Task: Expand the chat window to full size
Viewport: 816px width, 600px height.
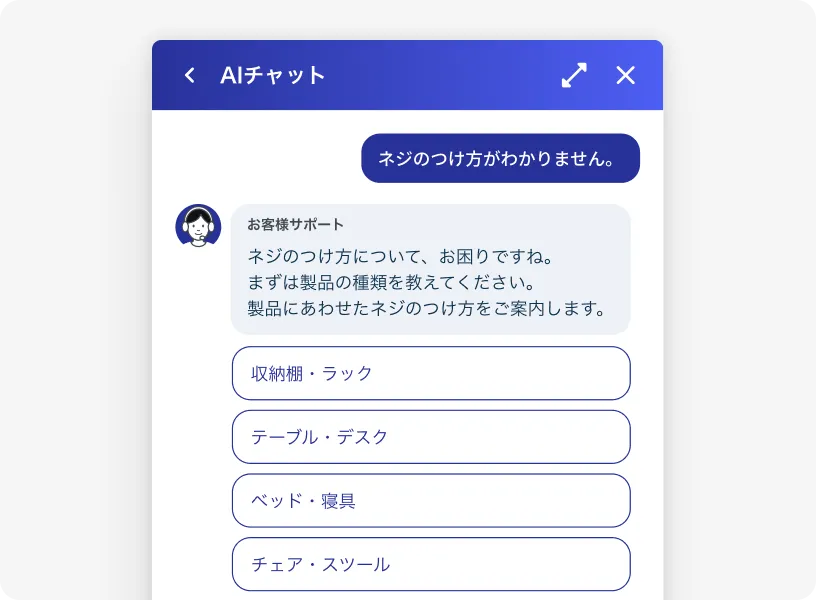Action: point(574,75)
